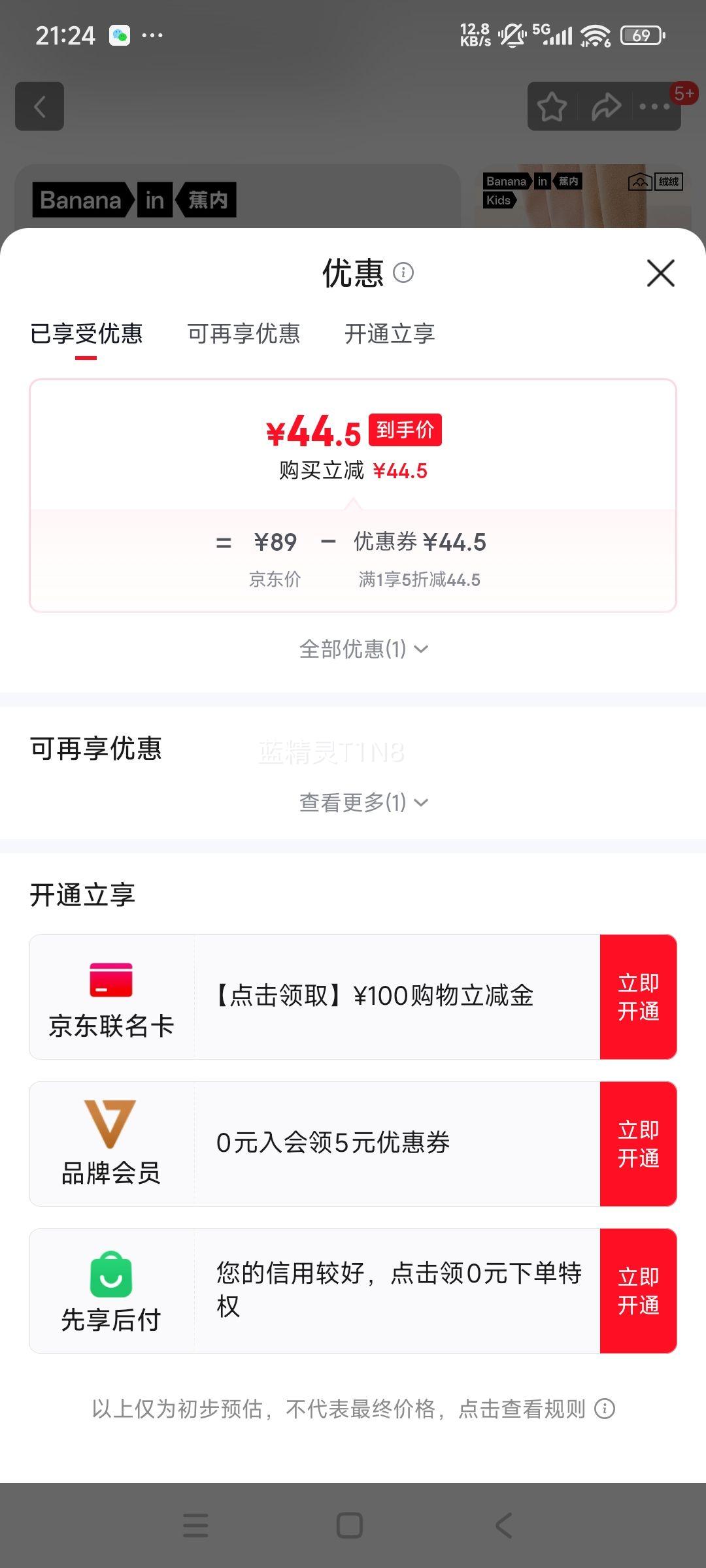Tap 立即开通 for 品牌会员
This screenshot has width=706, height=1568.
pyautogui.click(x=638, y=1144)
